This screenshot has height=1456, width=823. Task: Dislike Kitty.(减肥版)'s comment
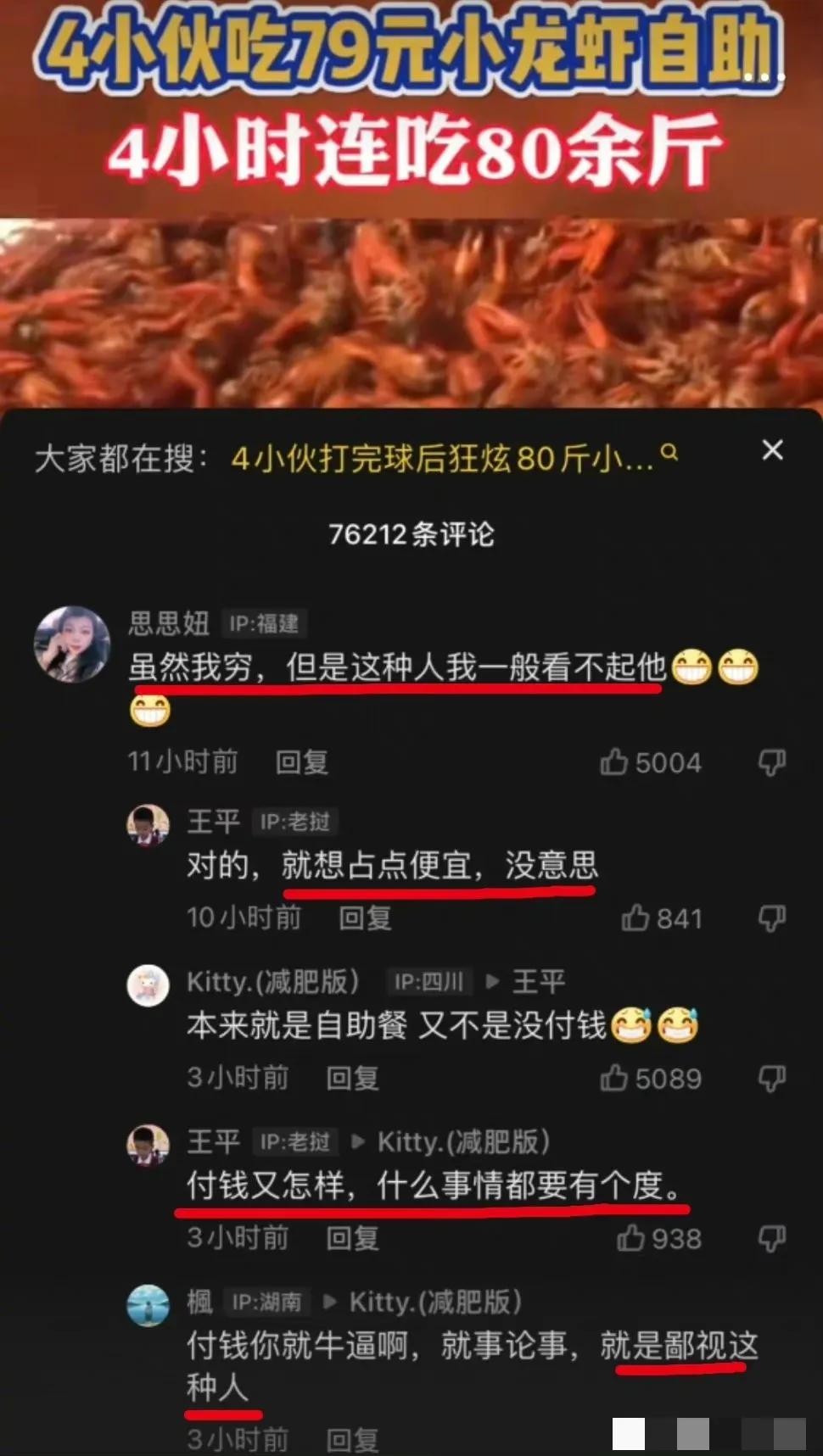pyautogui.click(x=771, y=1079)
